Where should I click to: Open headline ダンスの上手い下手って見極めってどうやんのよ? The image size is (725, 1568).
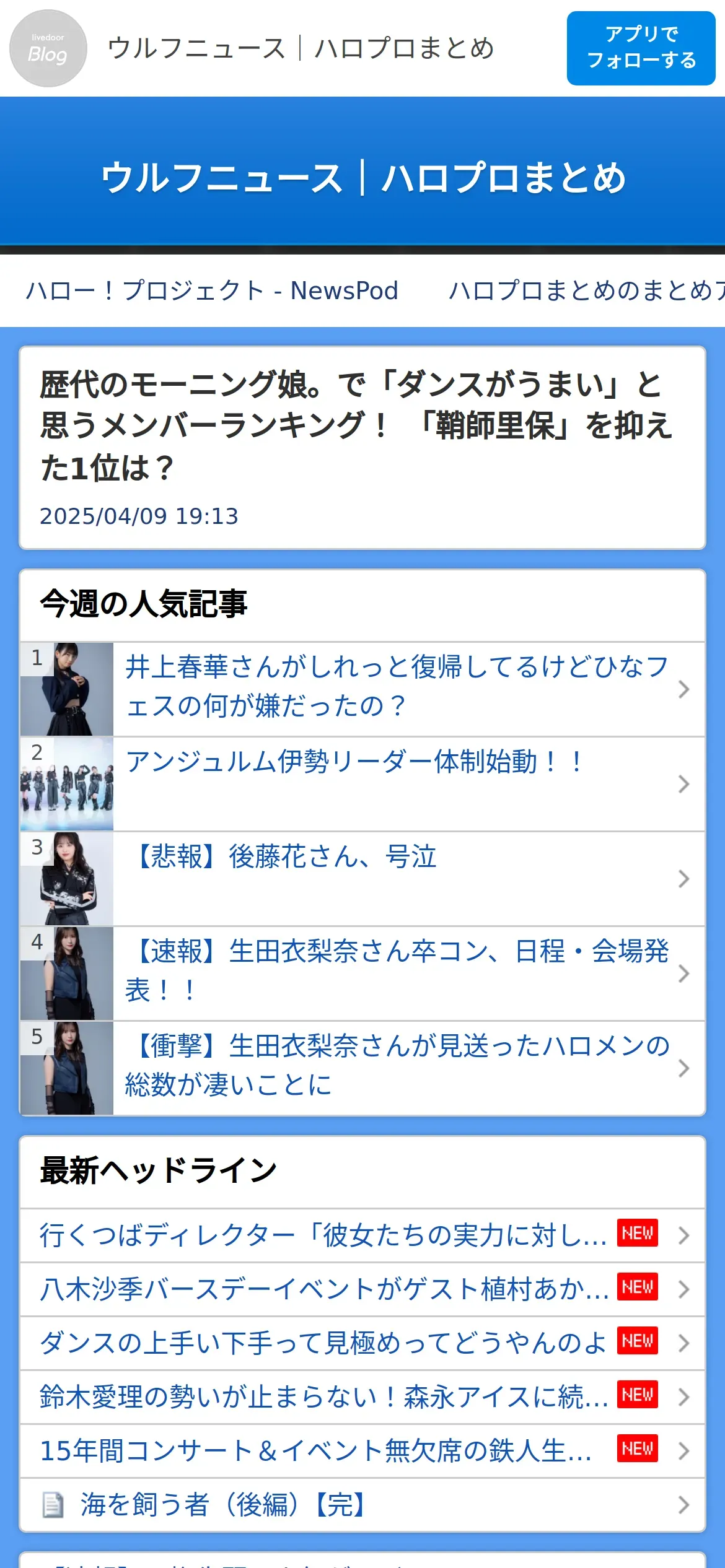[322, 1343]
